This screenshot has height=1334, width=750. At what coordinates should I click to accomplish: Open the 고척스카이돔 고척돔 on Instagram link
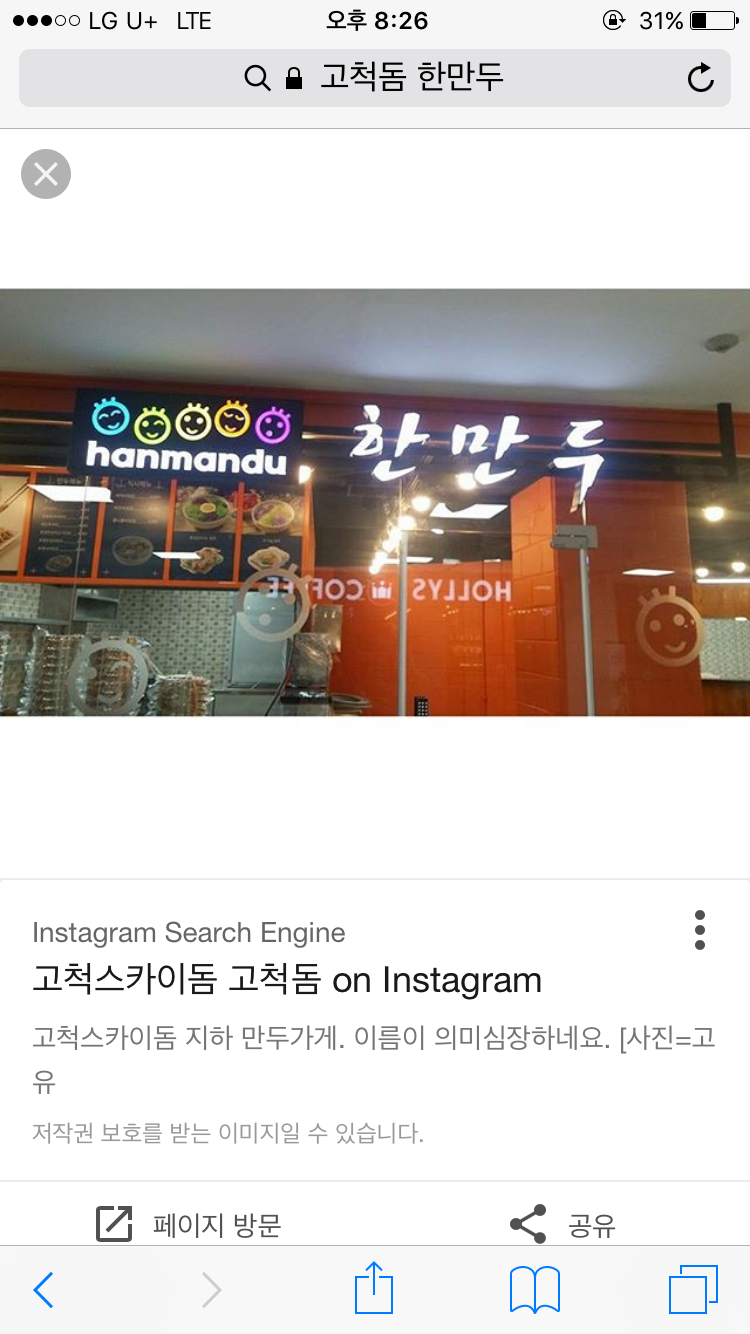coord(287,980)
